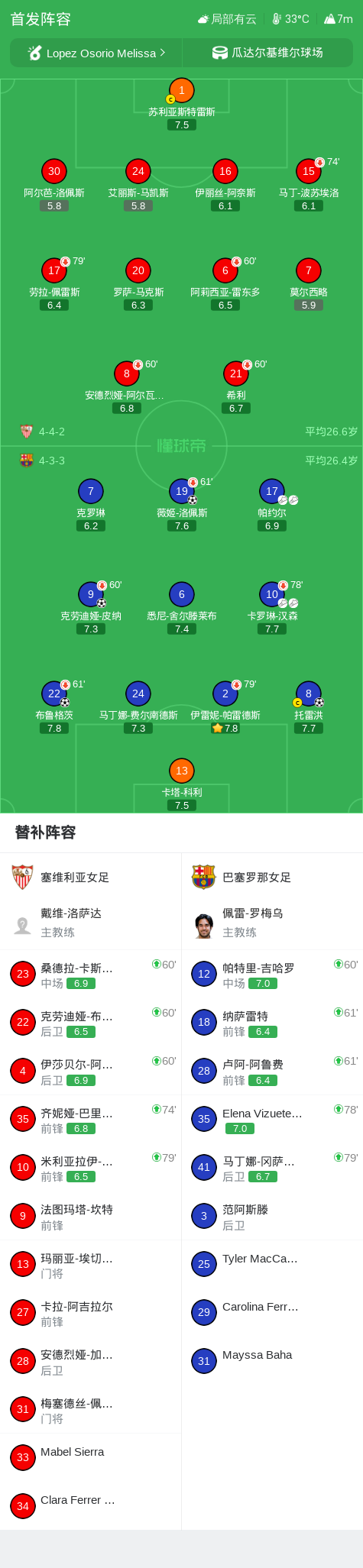View substitute 纳萨雷特 number 18
This screenshot has height=1568, width=363.
click(x=272, y=1023)
